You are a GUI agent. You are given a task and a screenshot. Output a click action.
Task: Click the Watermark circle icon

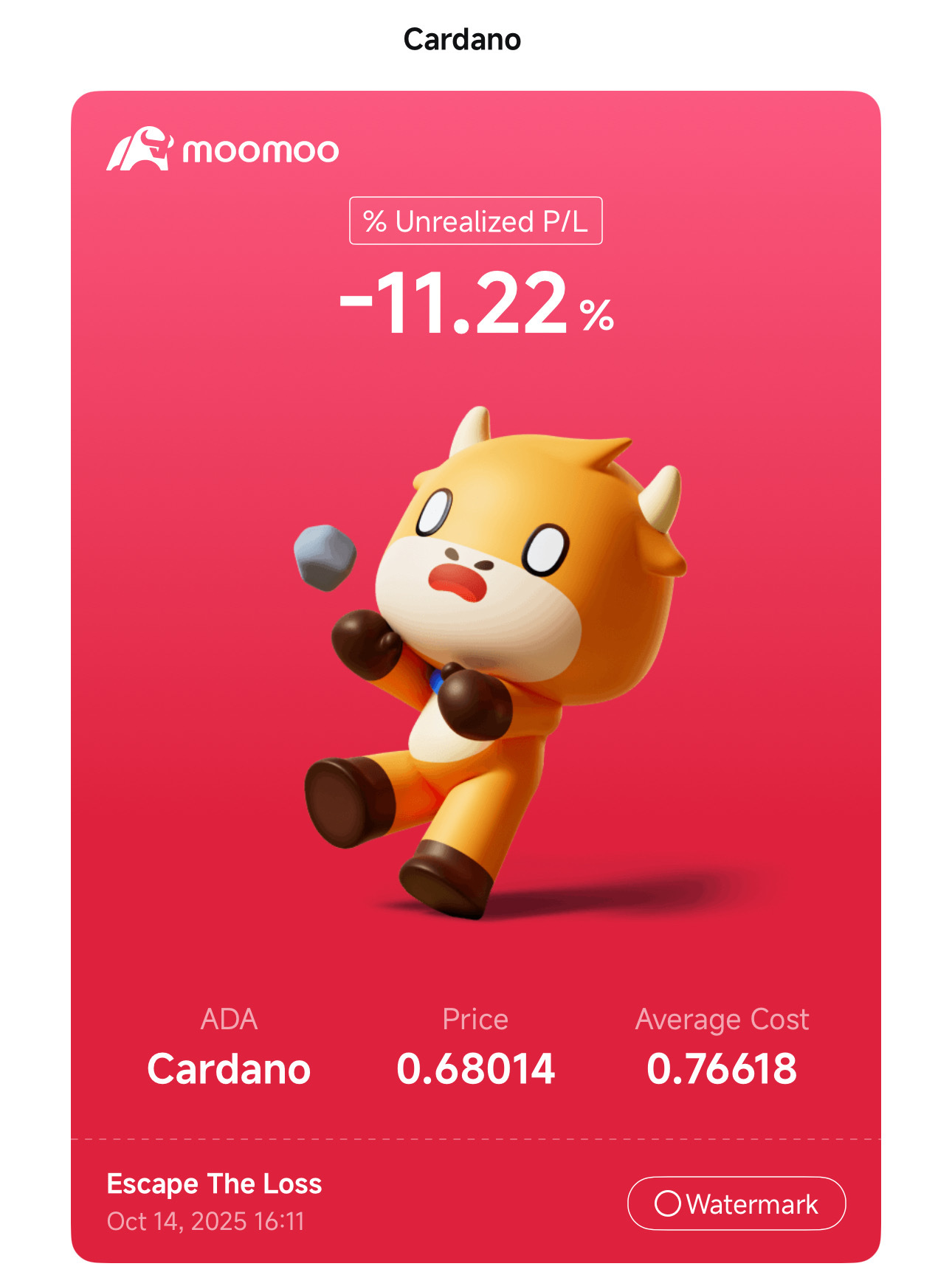(669, 1203)
